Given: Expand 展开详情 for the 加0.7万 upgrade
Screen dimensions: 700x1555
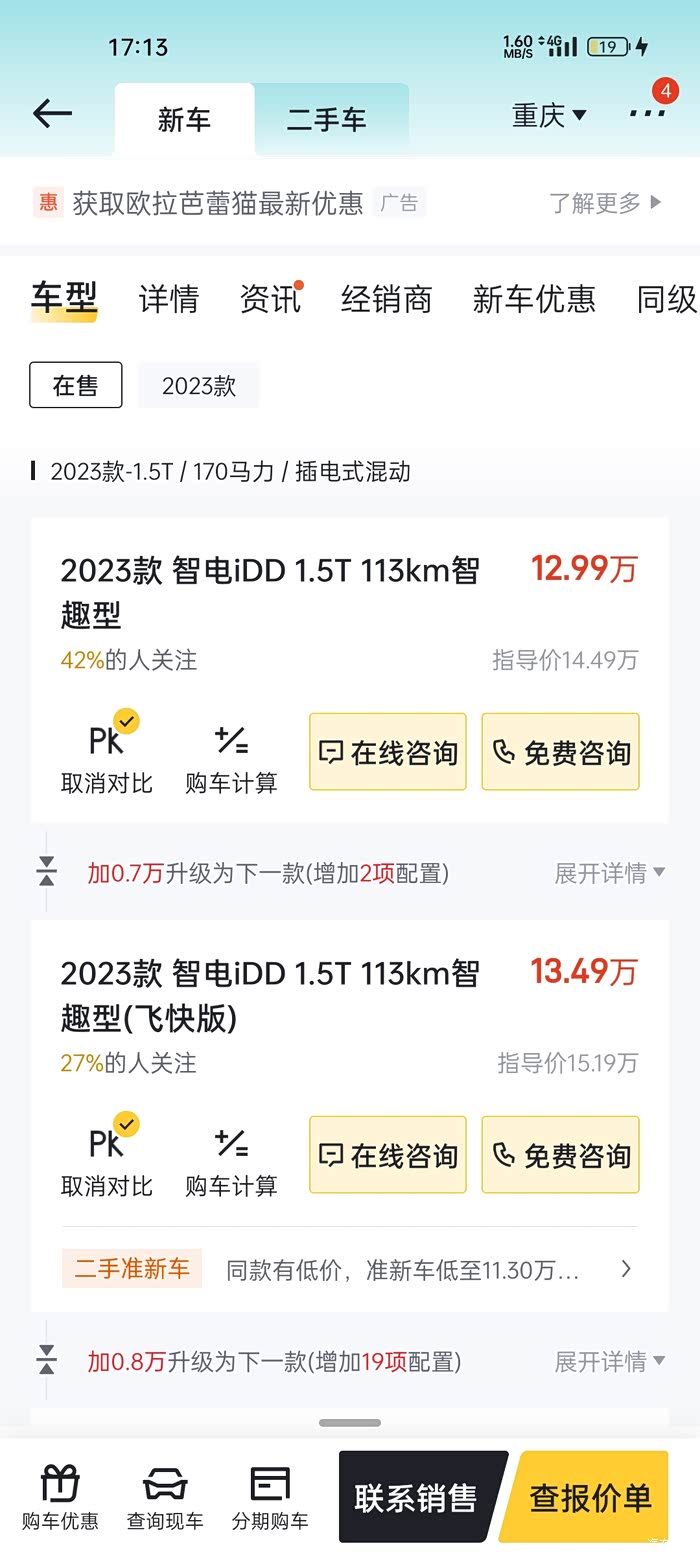Looking at the screenshot, I should coord(609,873).
